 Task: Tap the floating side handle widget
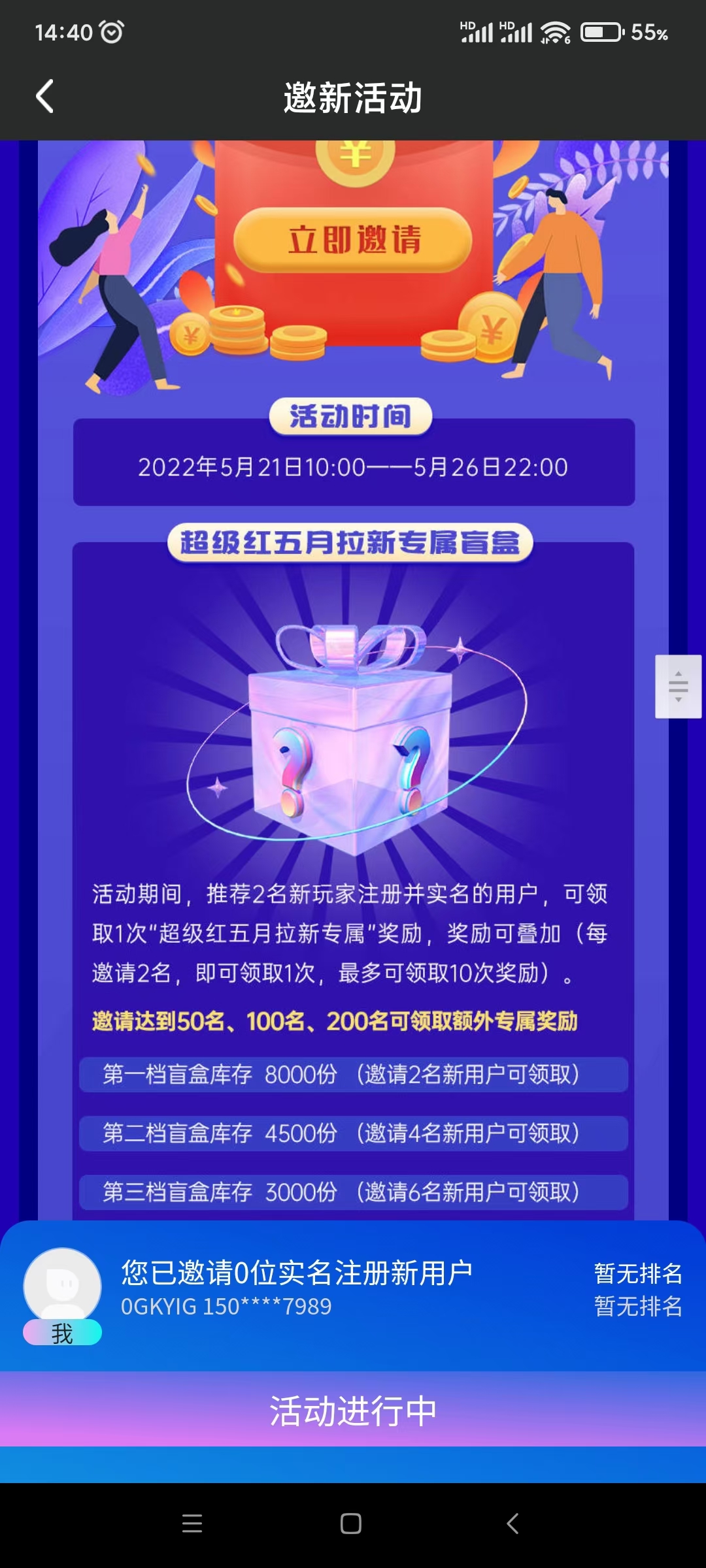[x=678, y=686]
